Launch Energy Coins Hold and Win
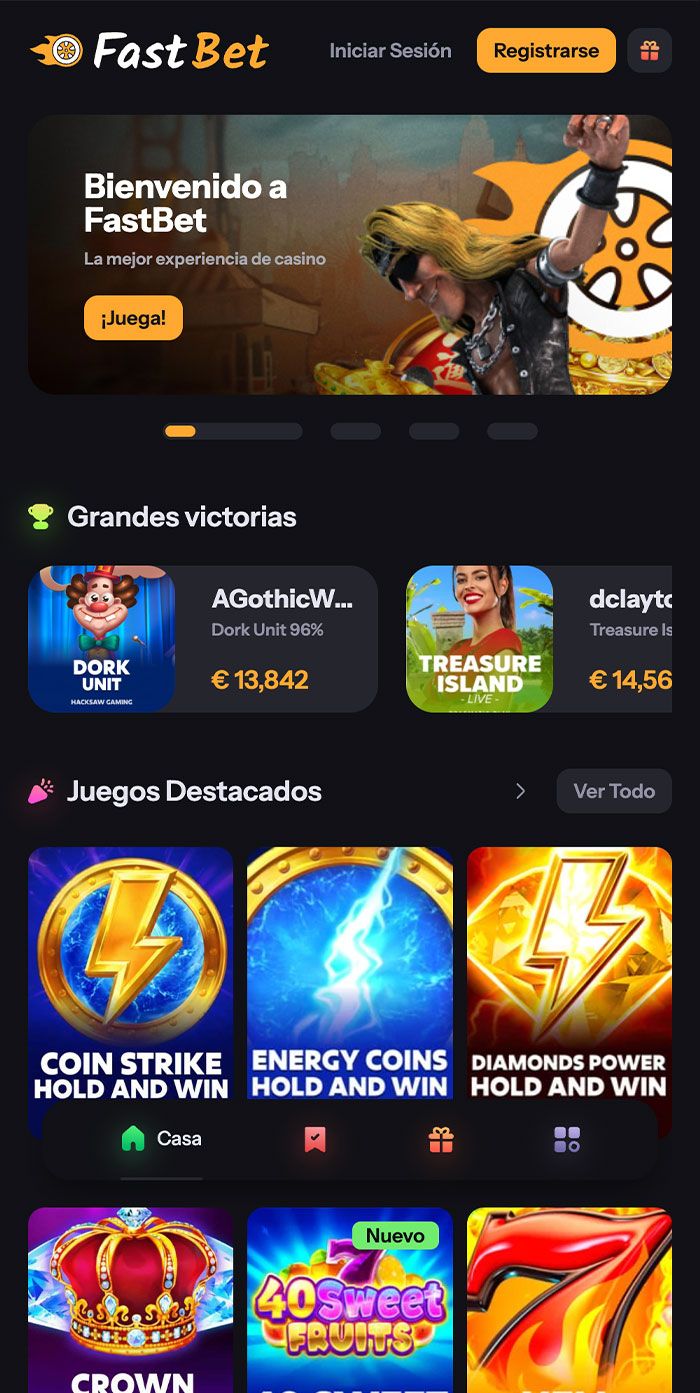This screenshot has width=700, height=1393. click(350, 970)
